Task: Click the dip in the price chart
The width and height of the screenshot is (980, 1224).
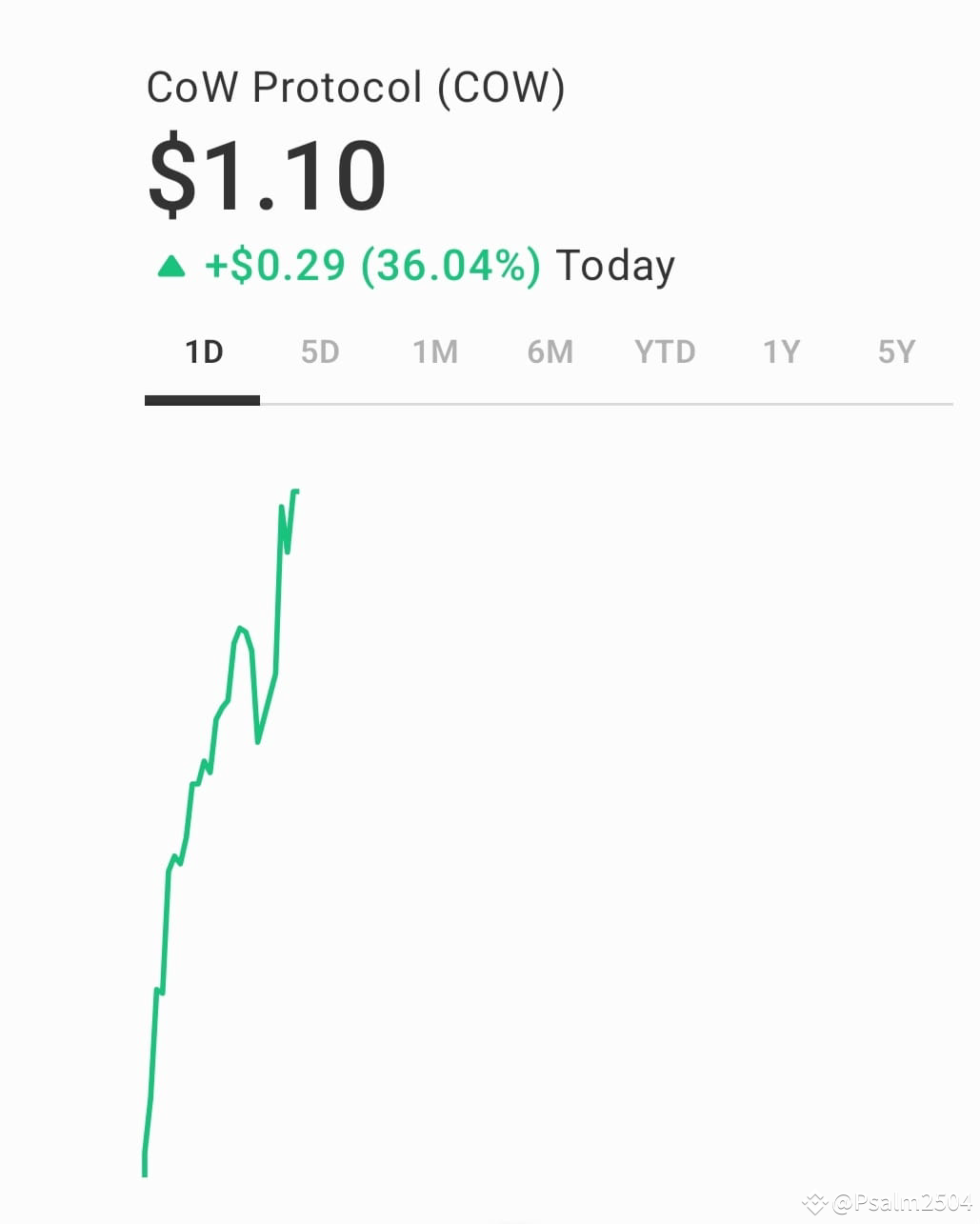Action: 258,743
